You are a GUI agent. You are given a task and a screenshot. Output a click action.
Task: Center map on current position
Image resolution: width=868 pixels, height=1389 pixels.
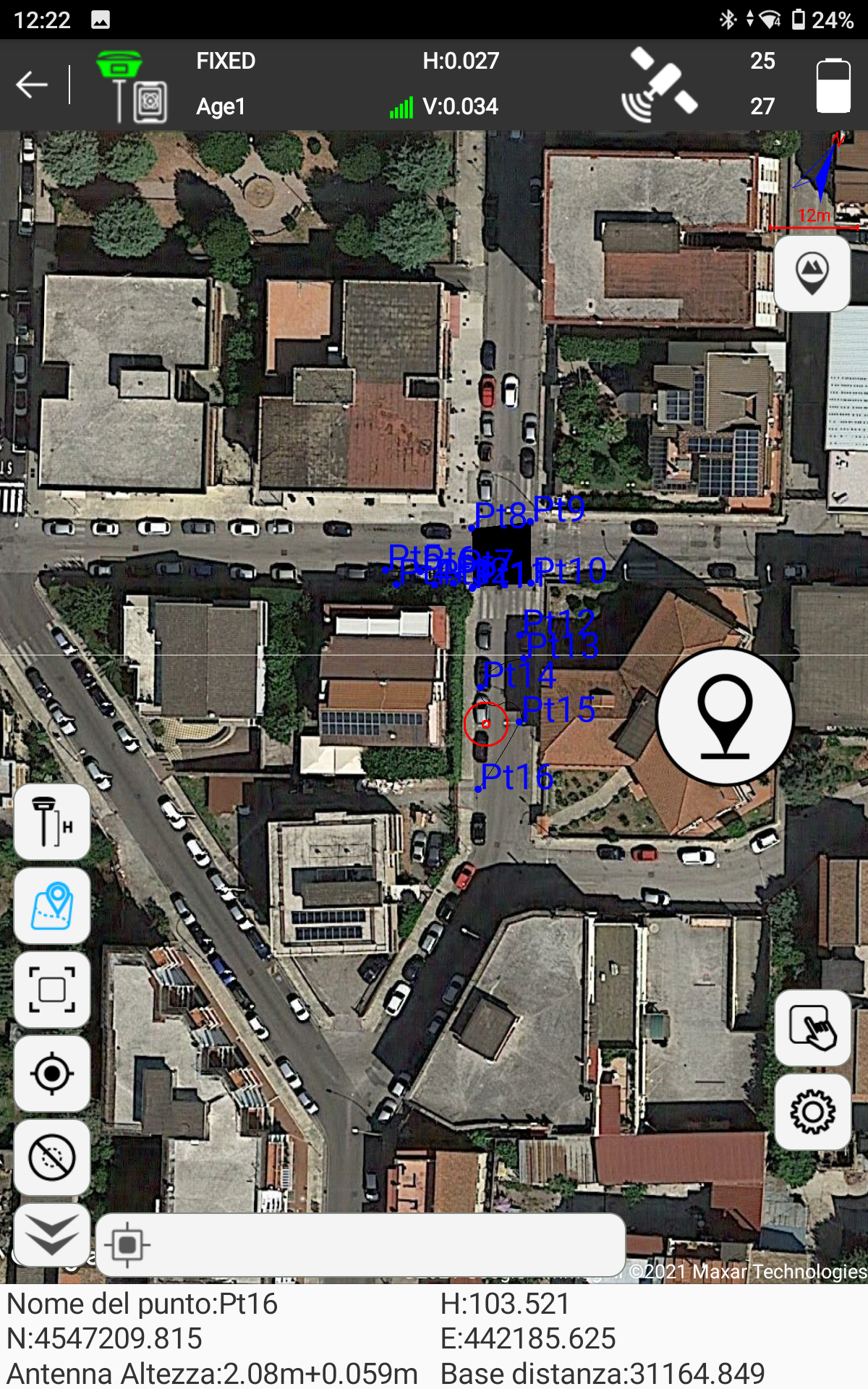(x=52, y=1074)
